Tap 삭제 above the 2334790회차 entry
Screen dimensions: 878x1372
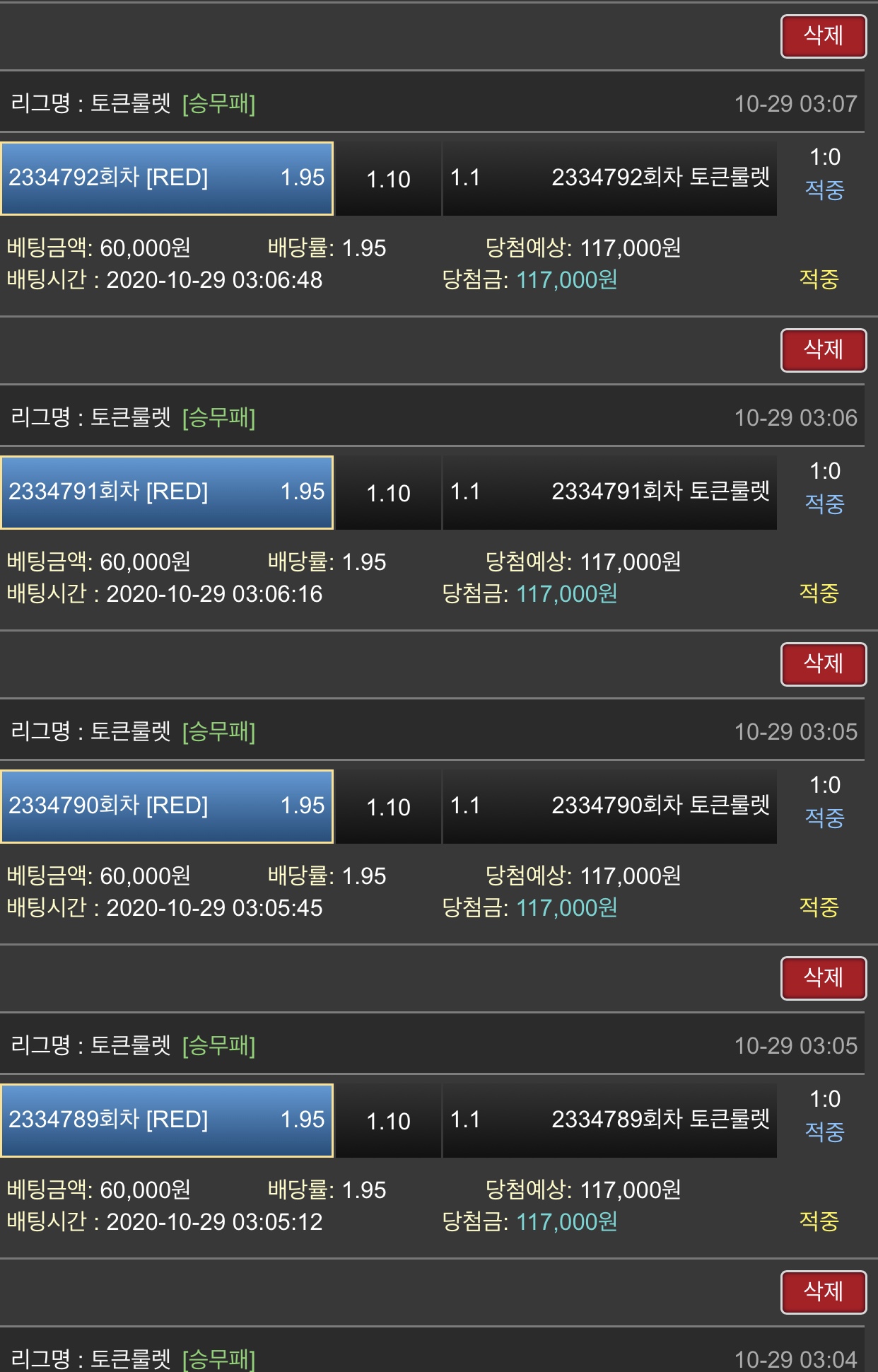pos(824,664)
